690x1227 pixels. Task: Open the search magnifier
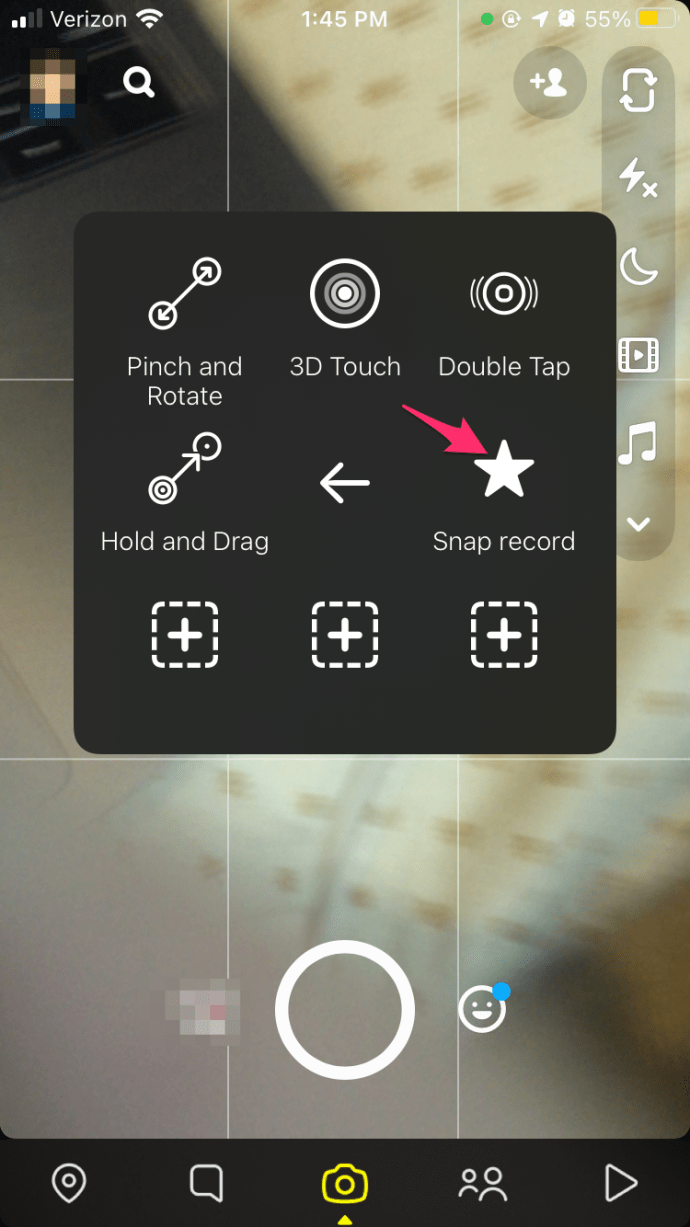pyautogui.click(x=139, y=81)
